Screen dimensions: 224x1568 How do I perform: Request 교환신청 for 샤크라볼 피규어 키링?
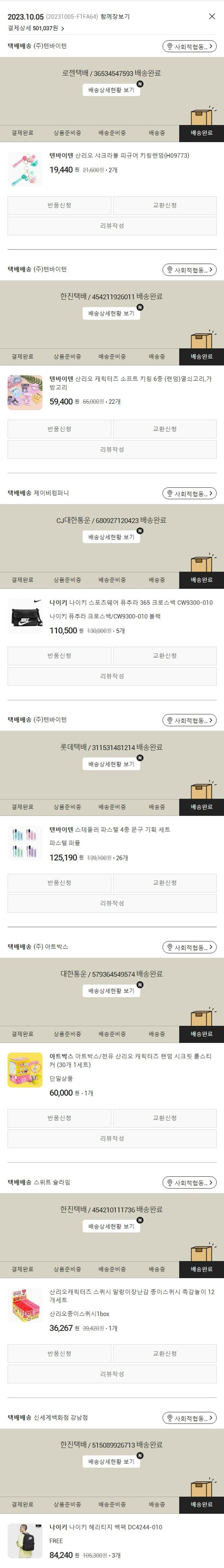[164, 206]
